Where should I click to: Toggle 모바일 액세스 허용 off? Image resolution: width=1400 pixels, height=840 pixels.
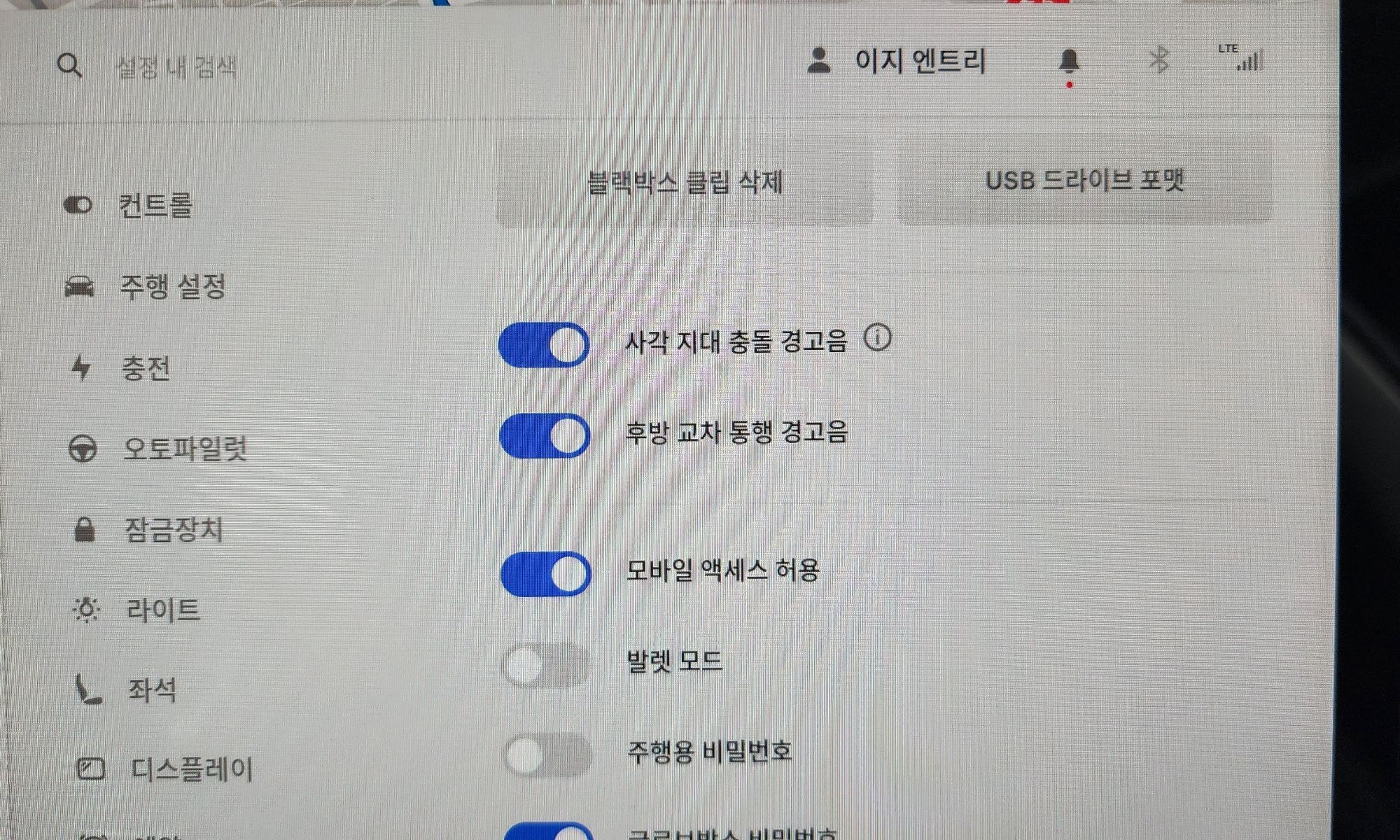(545, 574)
